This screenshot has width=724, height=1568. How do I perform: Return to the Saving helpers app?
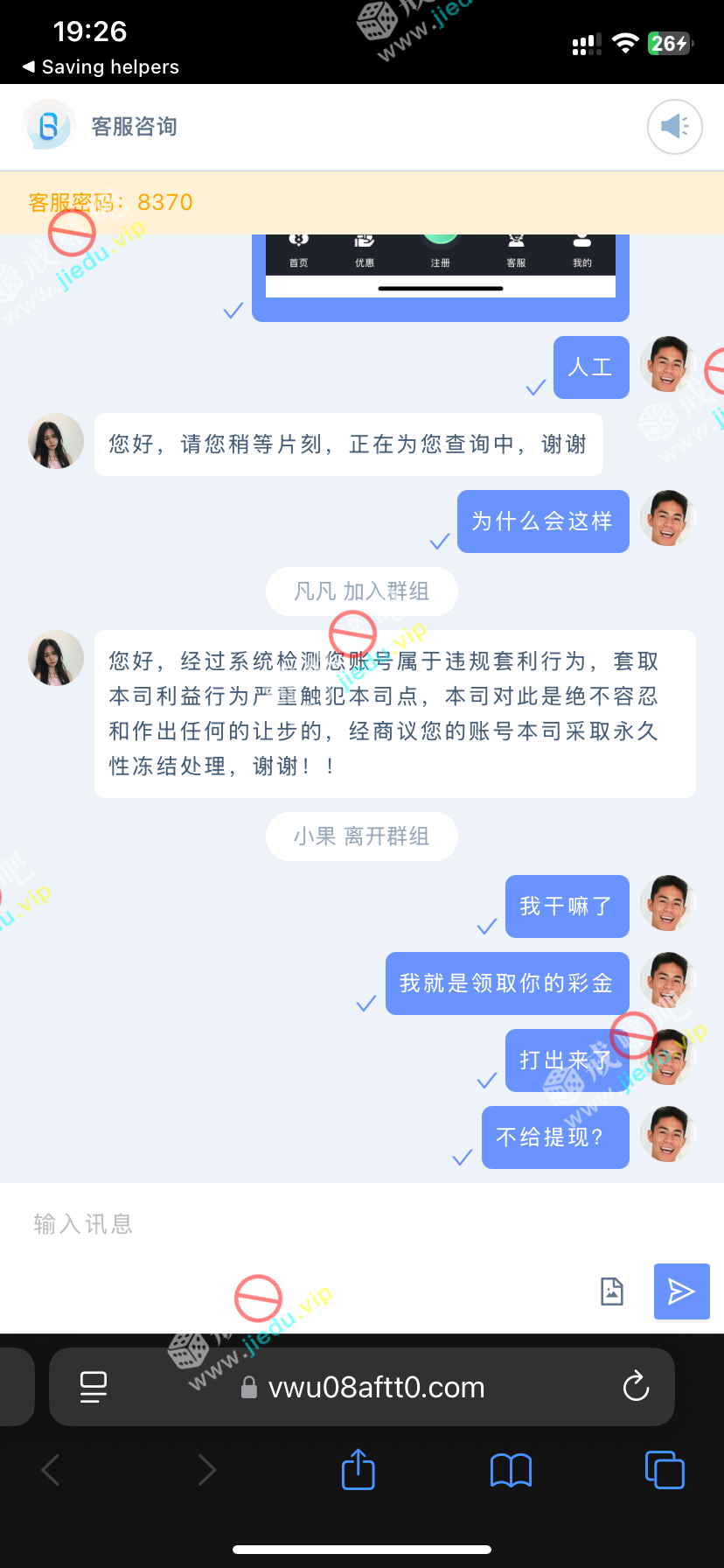(101, 67)
